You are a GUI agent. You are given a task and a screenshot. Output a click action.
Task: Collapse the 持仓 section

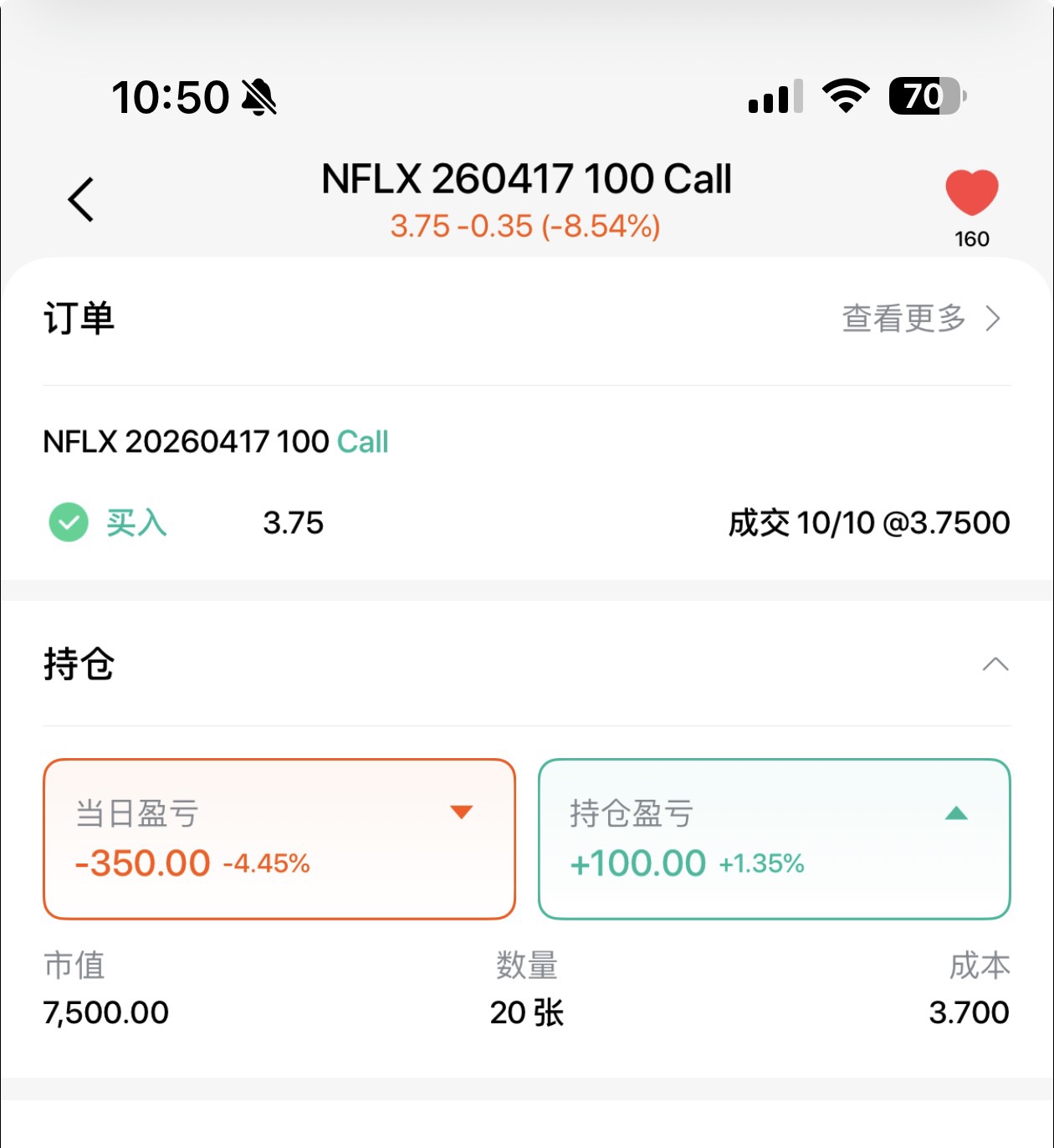(x=995, y=665)
